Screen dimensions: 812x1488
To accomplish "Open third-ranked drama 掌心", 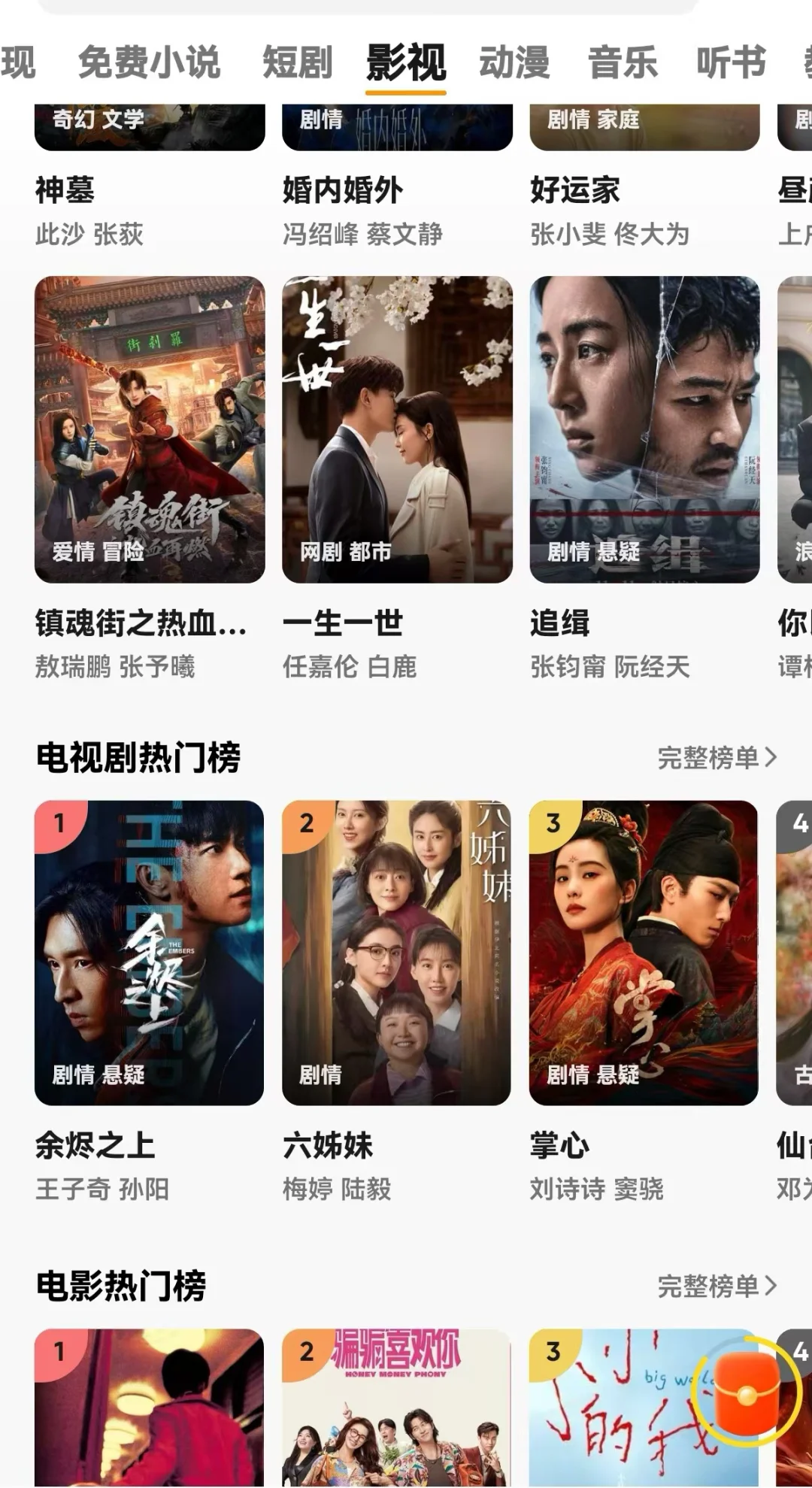I will (644, 953).
